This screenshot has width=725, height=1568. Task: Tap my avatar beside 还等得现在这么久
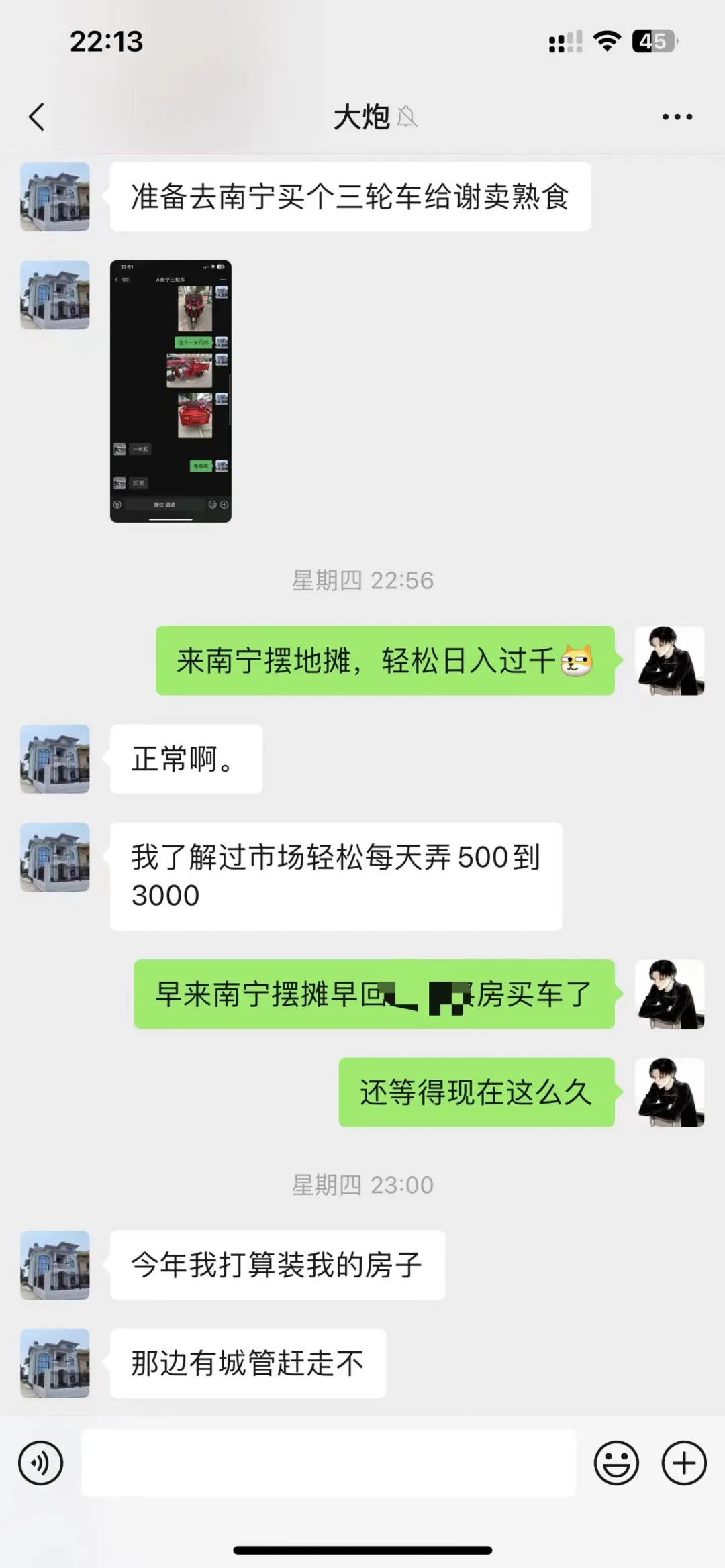point(669,1092)
